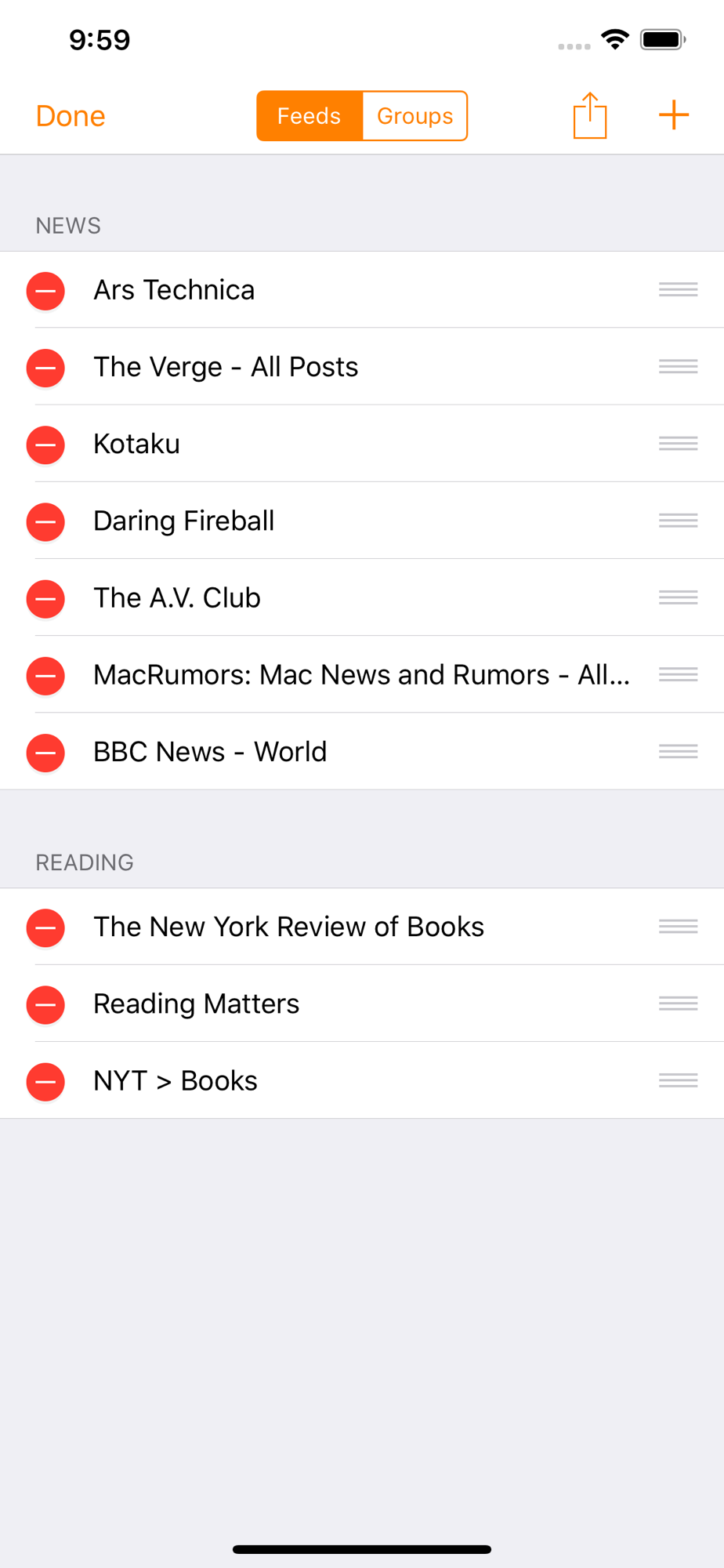Switch to the Groups segment

coord(414,116)
